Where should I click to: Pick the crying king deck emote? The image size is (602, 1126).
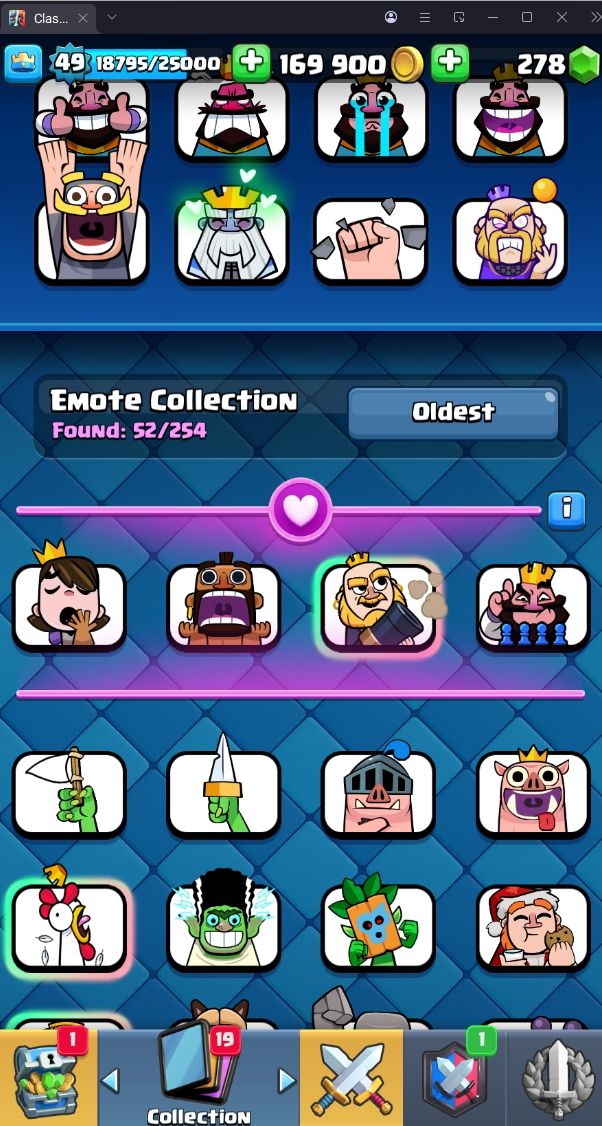(x=370, y=120)
